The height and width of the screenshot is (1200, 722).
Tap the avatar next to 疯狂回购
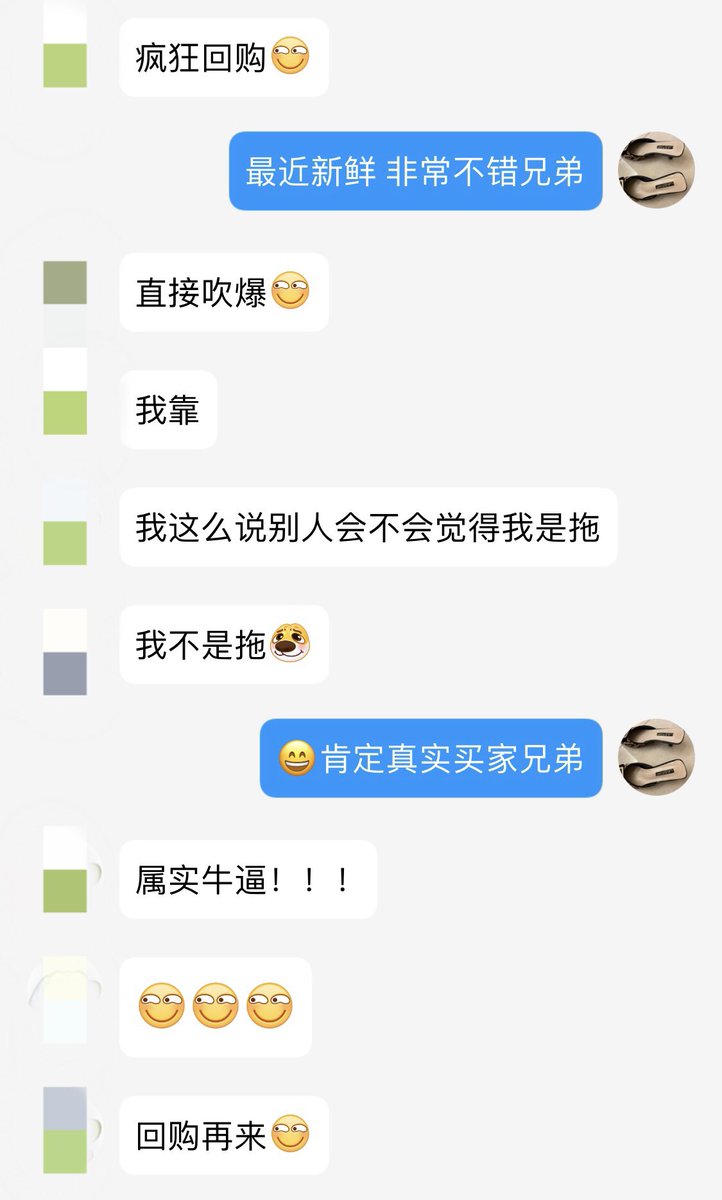(65, 44)
